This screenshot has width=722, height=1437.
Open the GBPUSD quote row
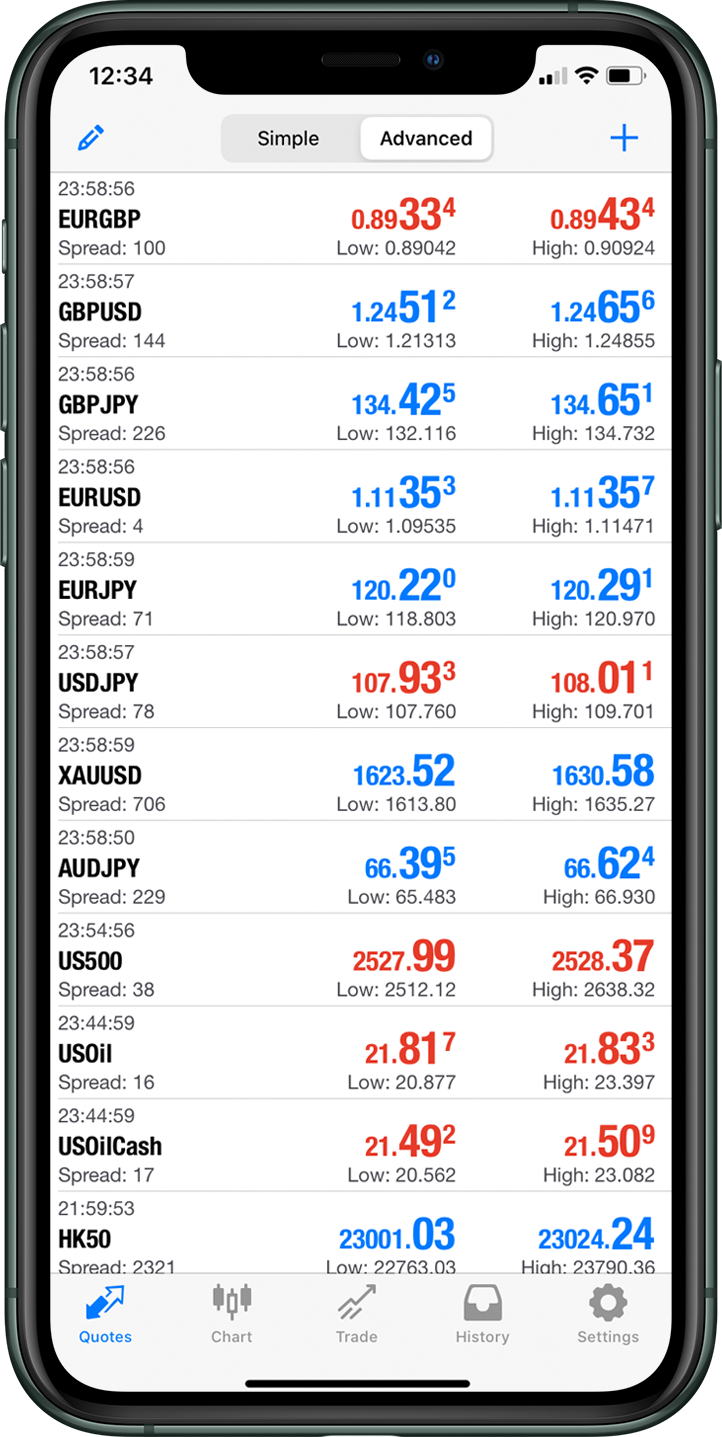(361, 311)
